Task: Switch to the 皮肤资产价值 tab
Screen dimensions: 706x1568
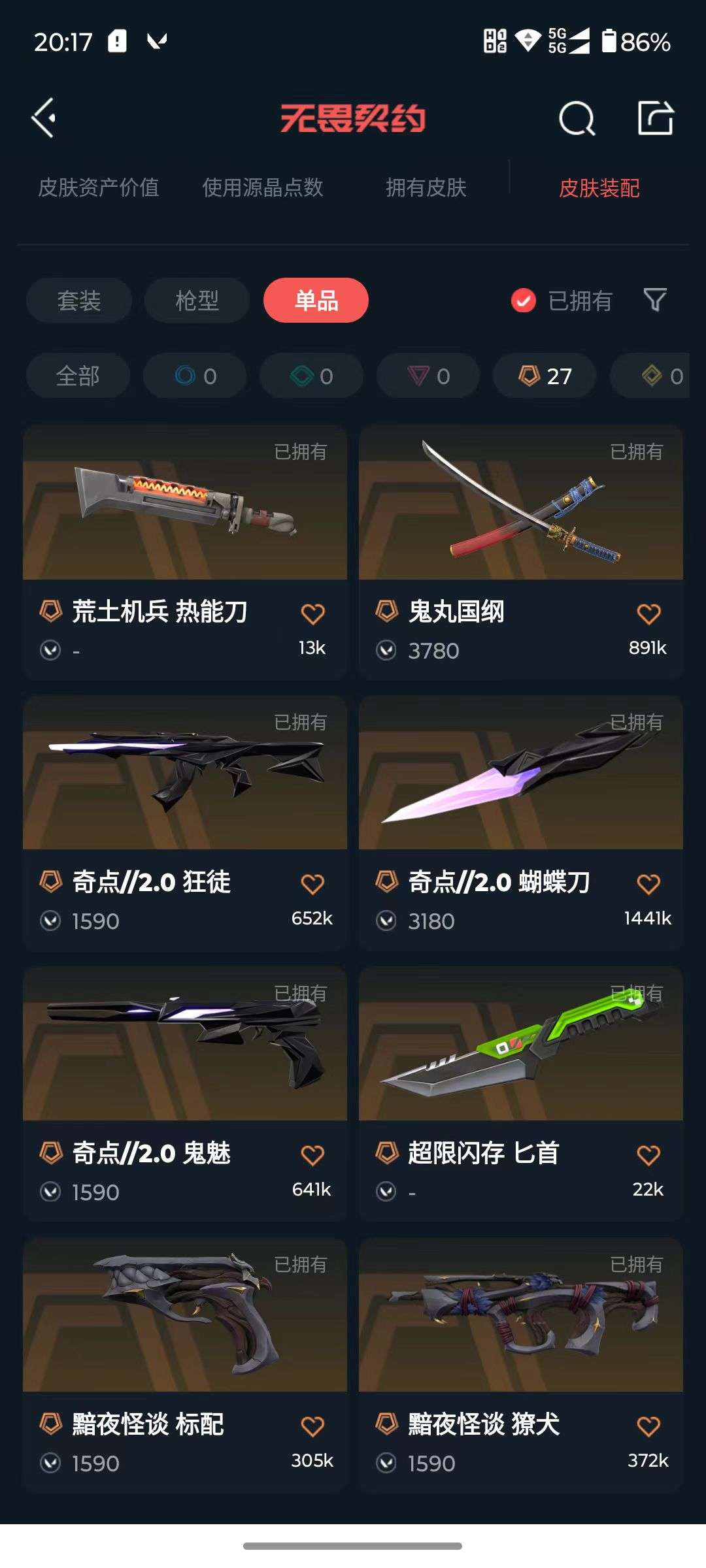Action: click(100, 188)
